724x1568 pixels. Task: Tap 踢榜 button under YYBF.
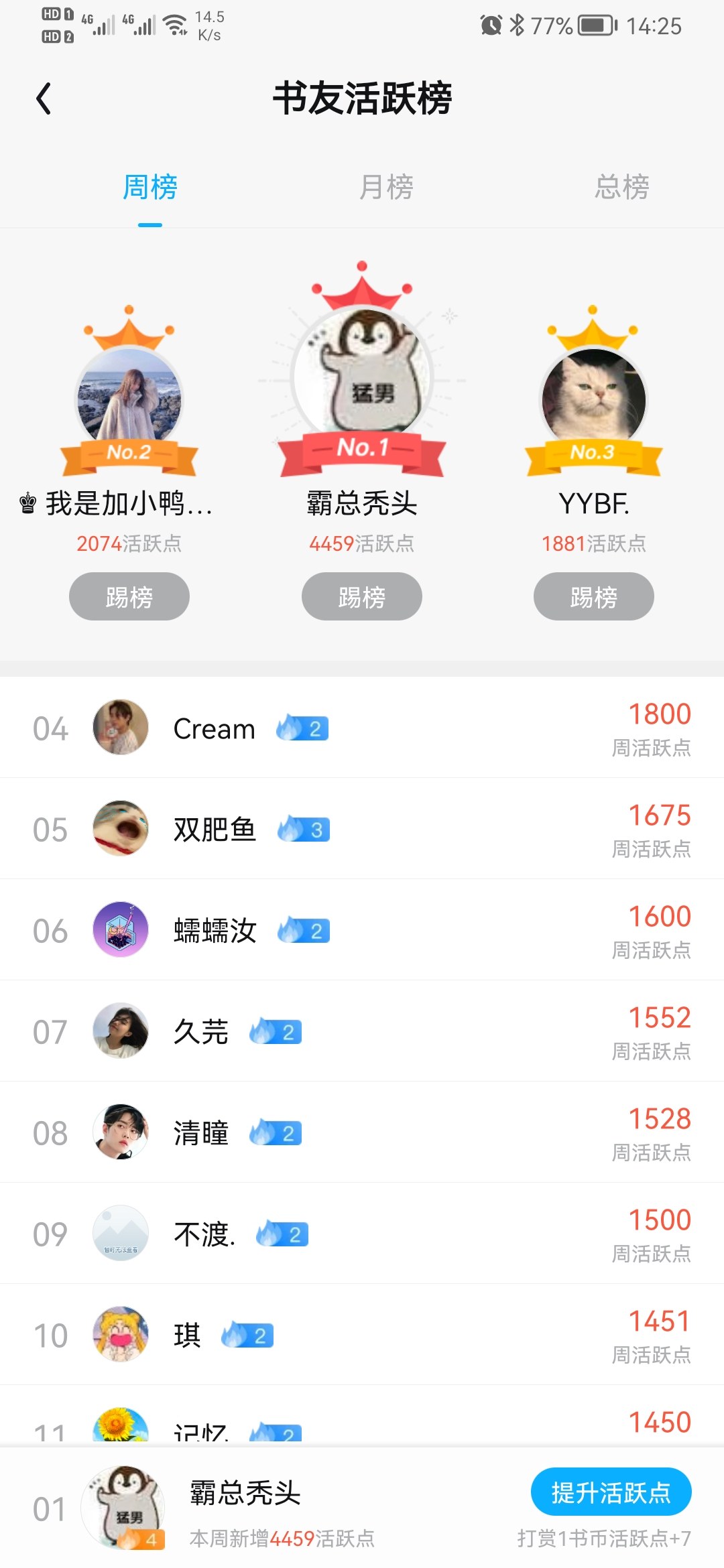click(x=594, y=596)
